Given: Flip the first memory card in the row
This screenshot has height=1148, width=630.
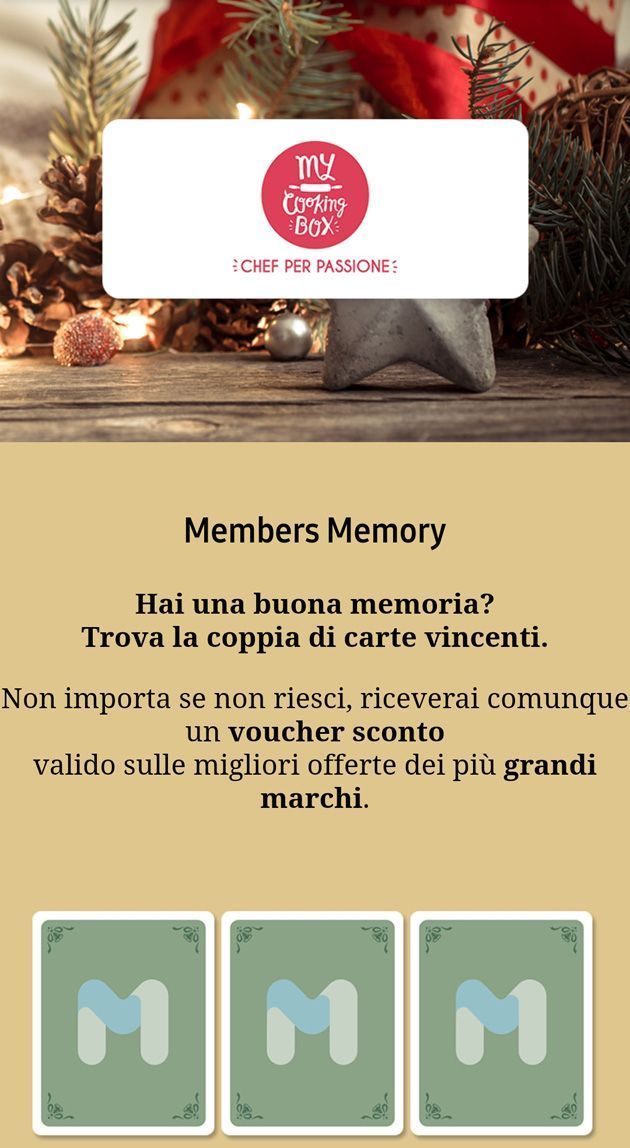Looking at the screenshot, I should [x=123, y=1022].
